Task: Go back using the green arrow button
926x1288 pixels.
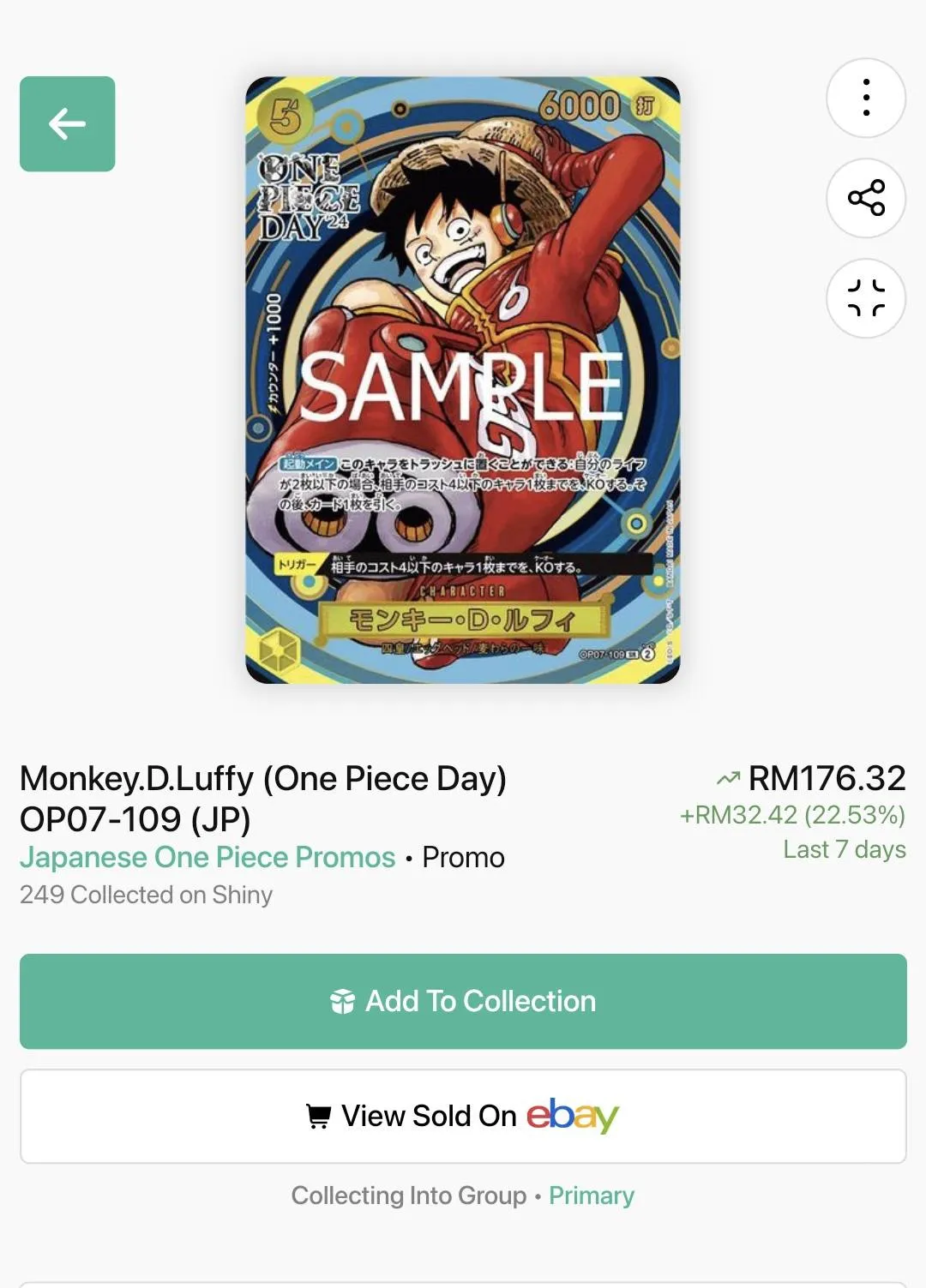Action: [67, 124]
